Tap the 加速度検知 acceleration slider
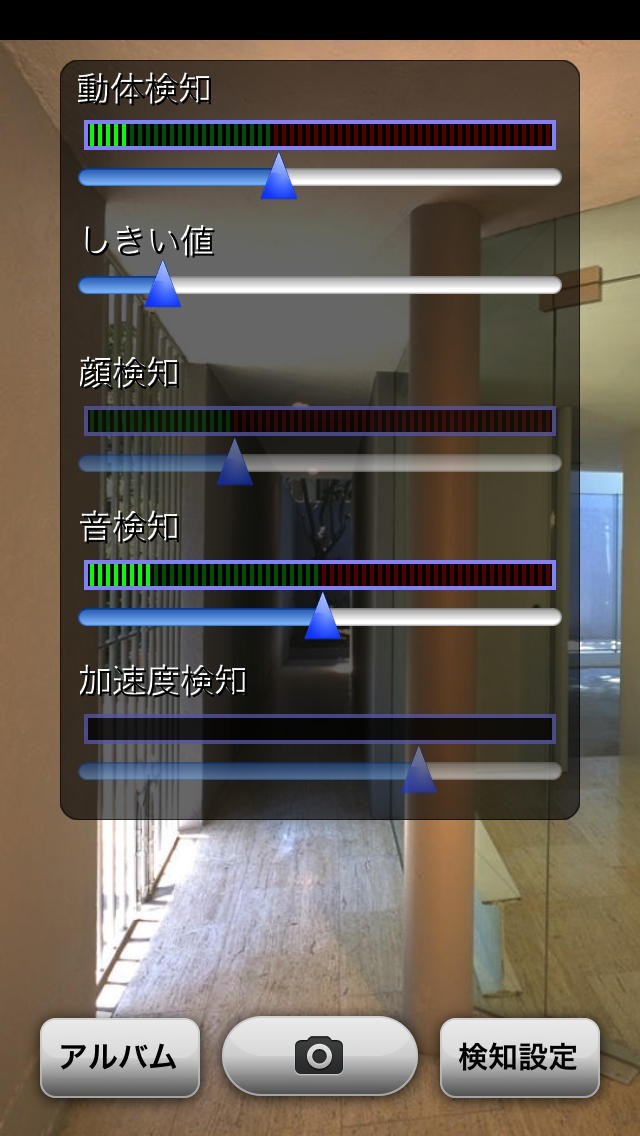This screenshot has width=640, height=1136. click(x=320, y=771)
